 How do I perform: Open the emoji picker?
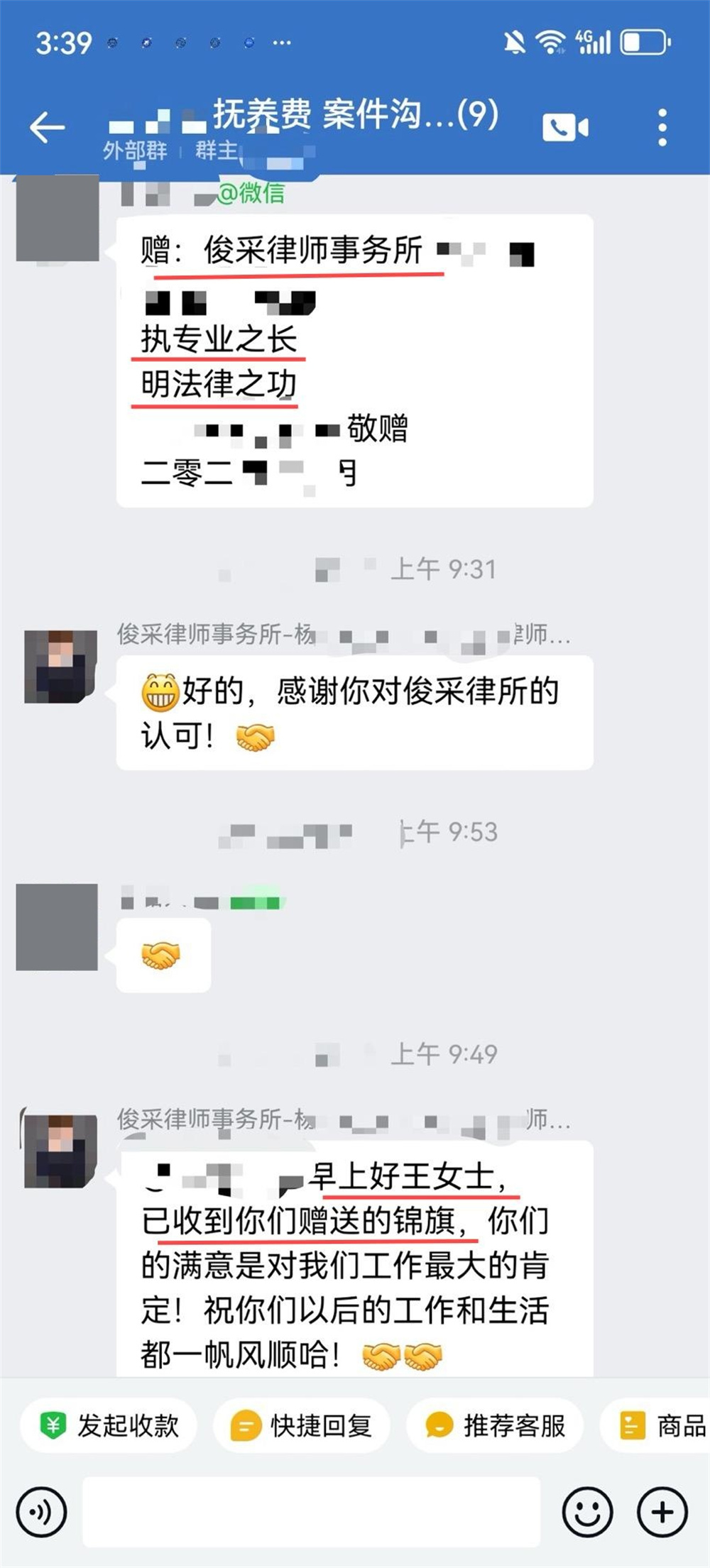pos(587,1513)
